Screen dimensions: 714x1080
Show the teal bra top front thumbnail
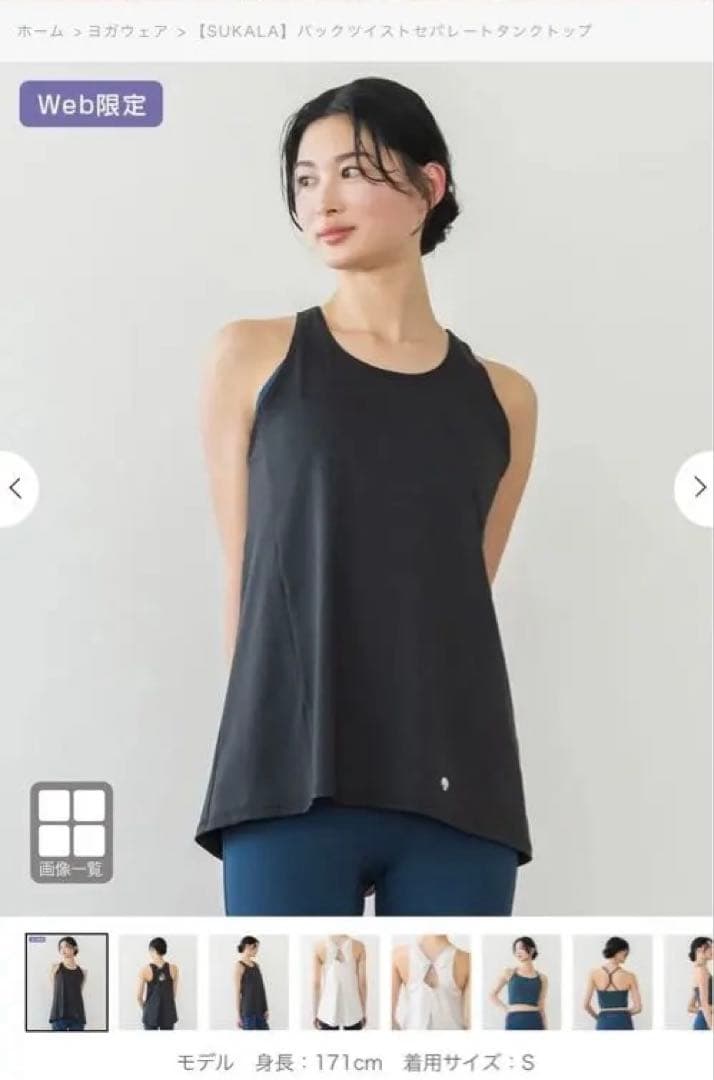click(x=522, y=981)
